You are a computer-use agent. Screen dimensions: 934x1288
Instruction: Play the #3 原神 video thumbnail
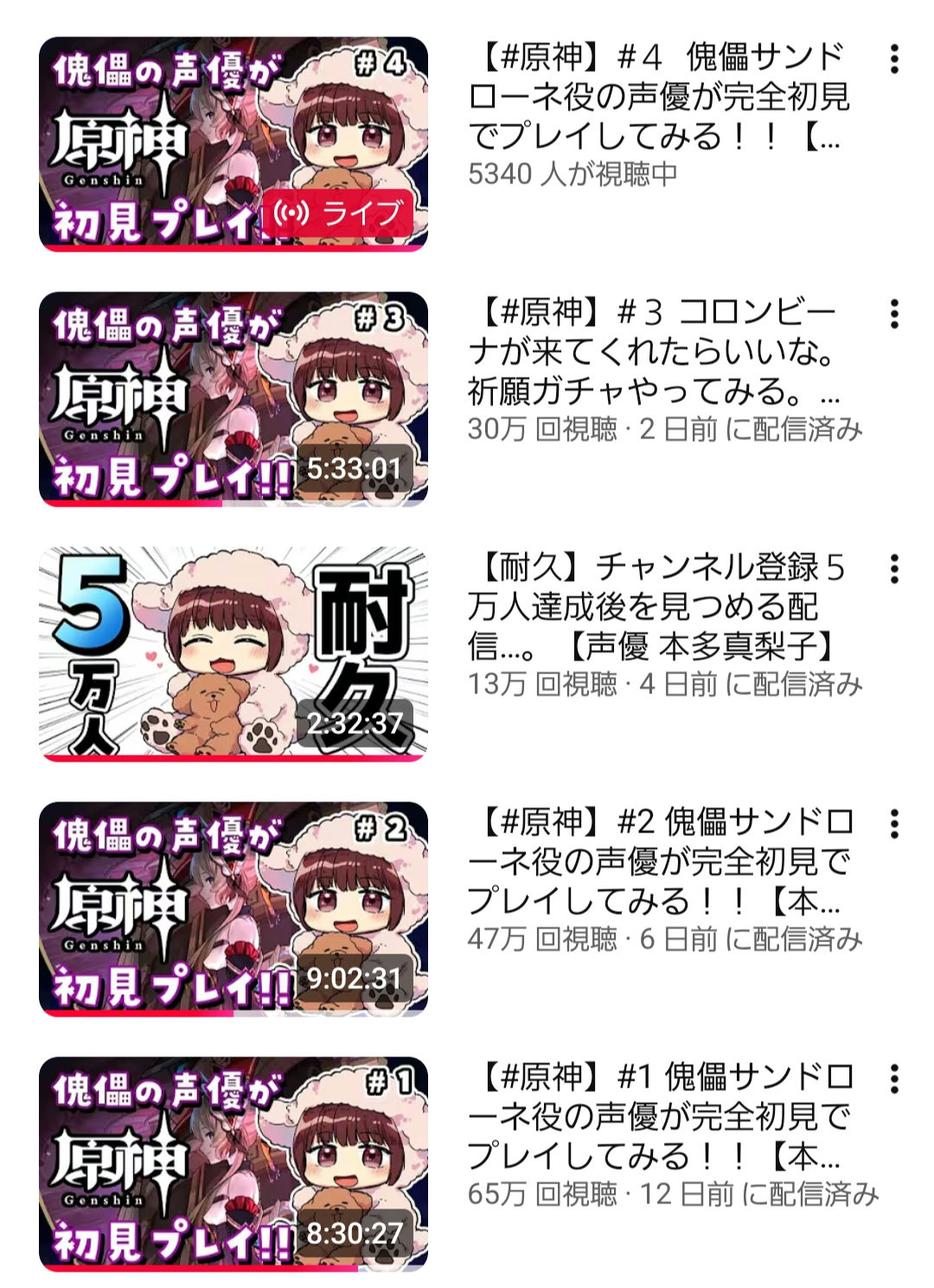[233, 399]
